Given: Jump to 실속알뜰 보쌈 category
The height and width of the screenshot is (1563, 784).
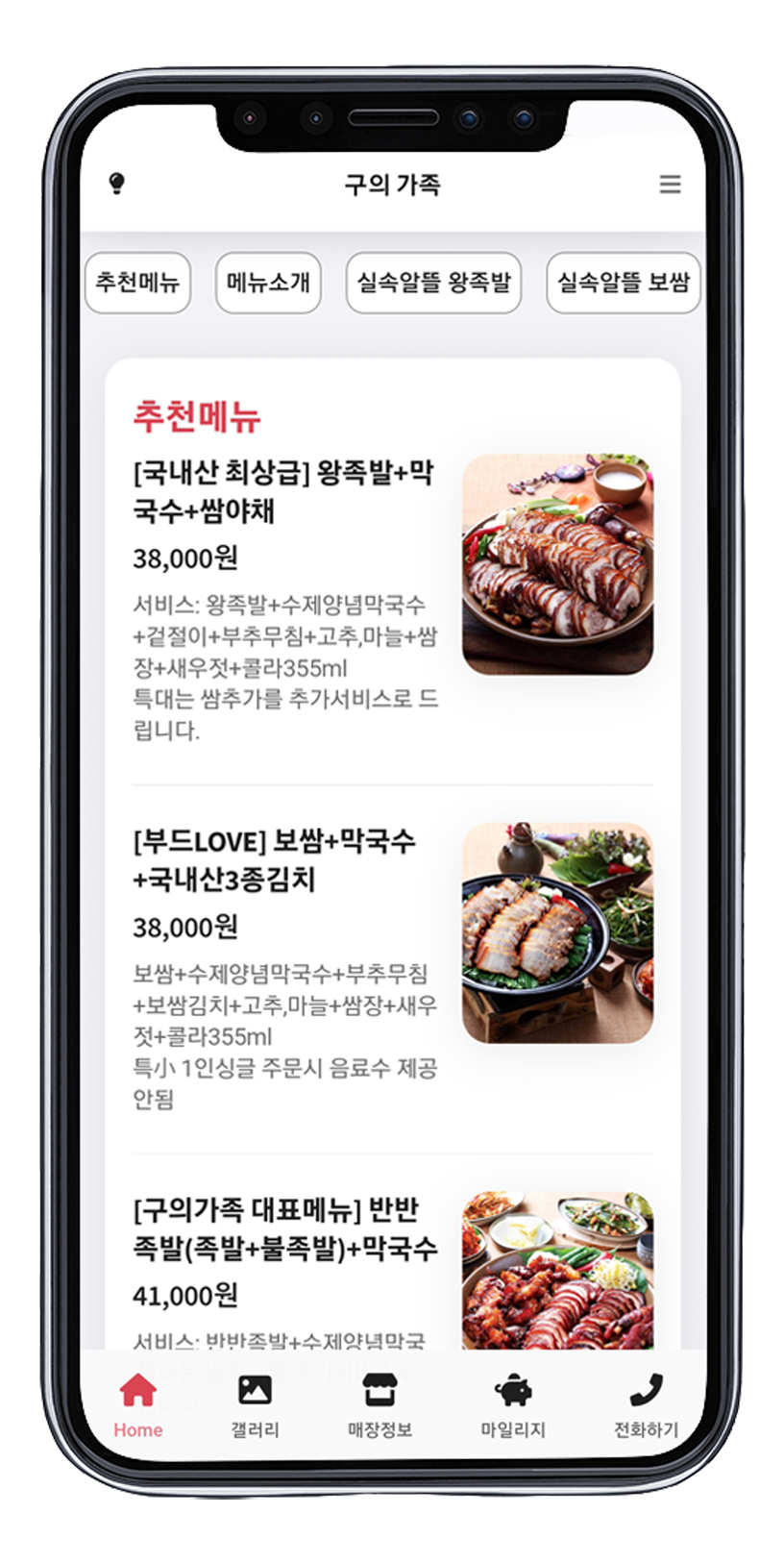Looking at the screenshot, I should [623, 283].
